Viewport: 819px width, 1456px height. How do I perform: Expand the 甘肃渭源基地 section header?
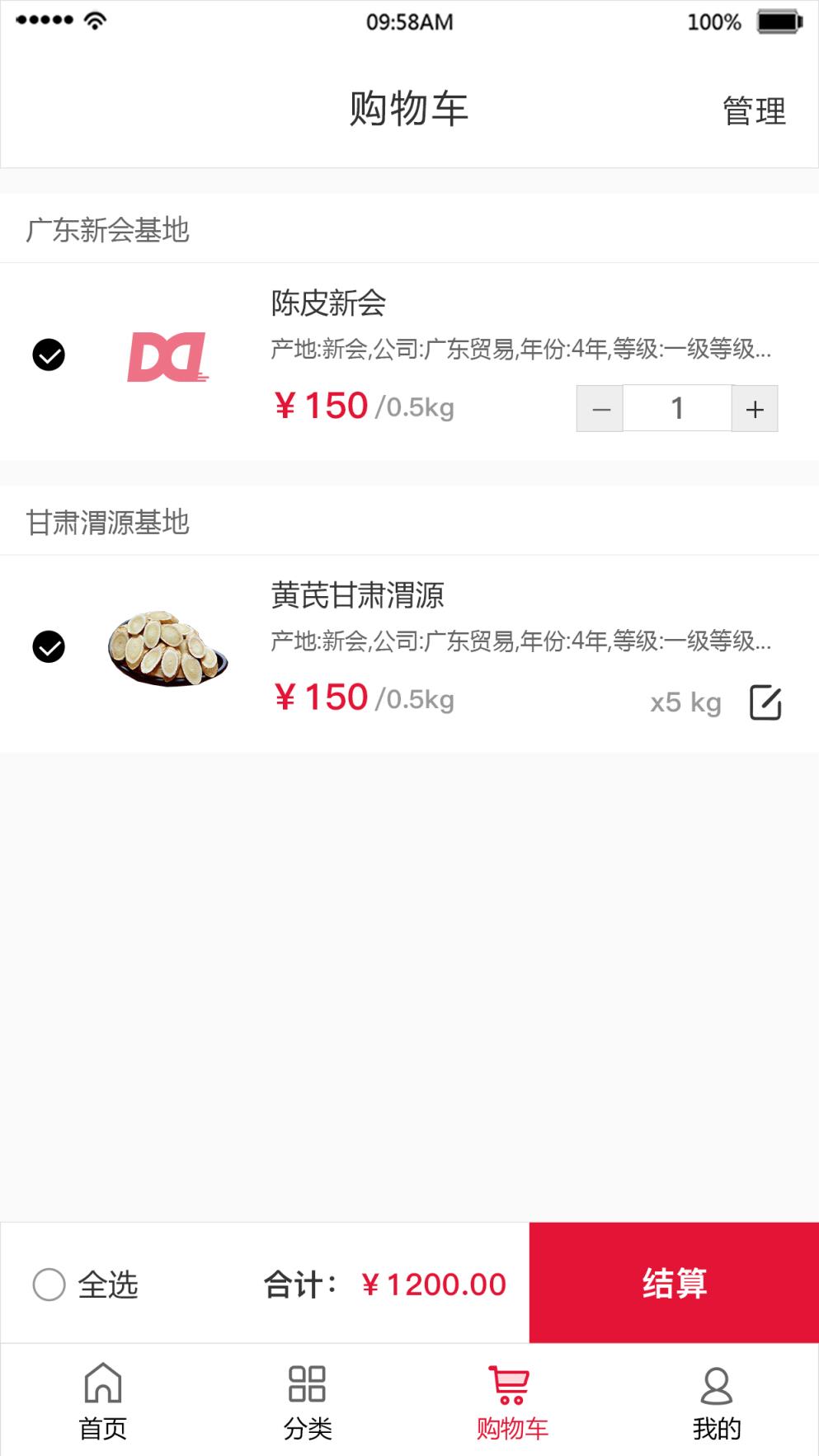(x=107, y=520)
